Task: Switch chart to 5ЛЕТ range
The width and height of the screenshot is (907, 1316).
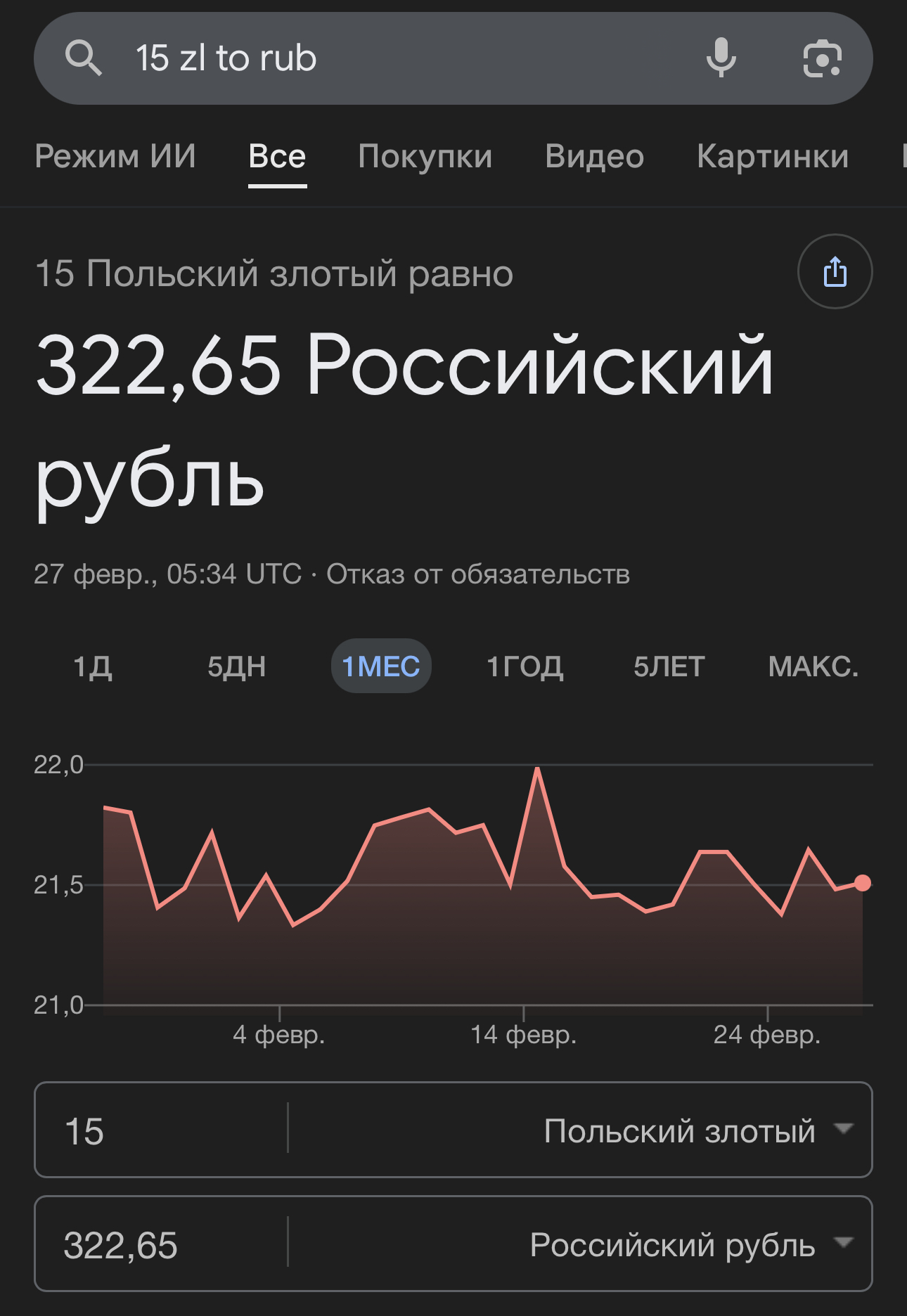Action: 669,666
